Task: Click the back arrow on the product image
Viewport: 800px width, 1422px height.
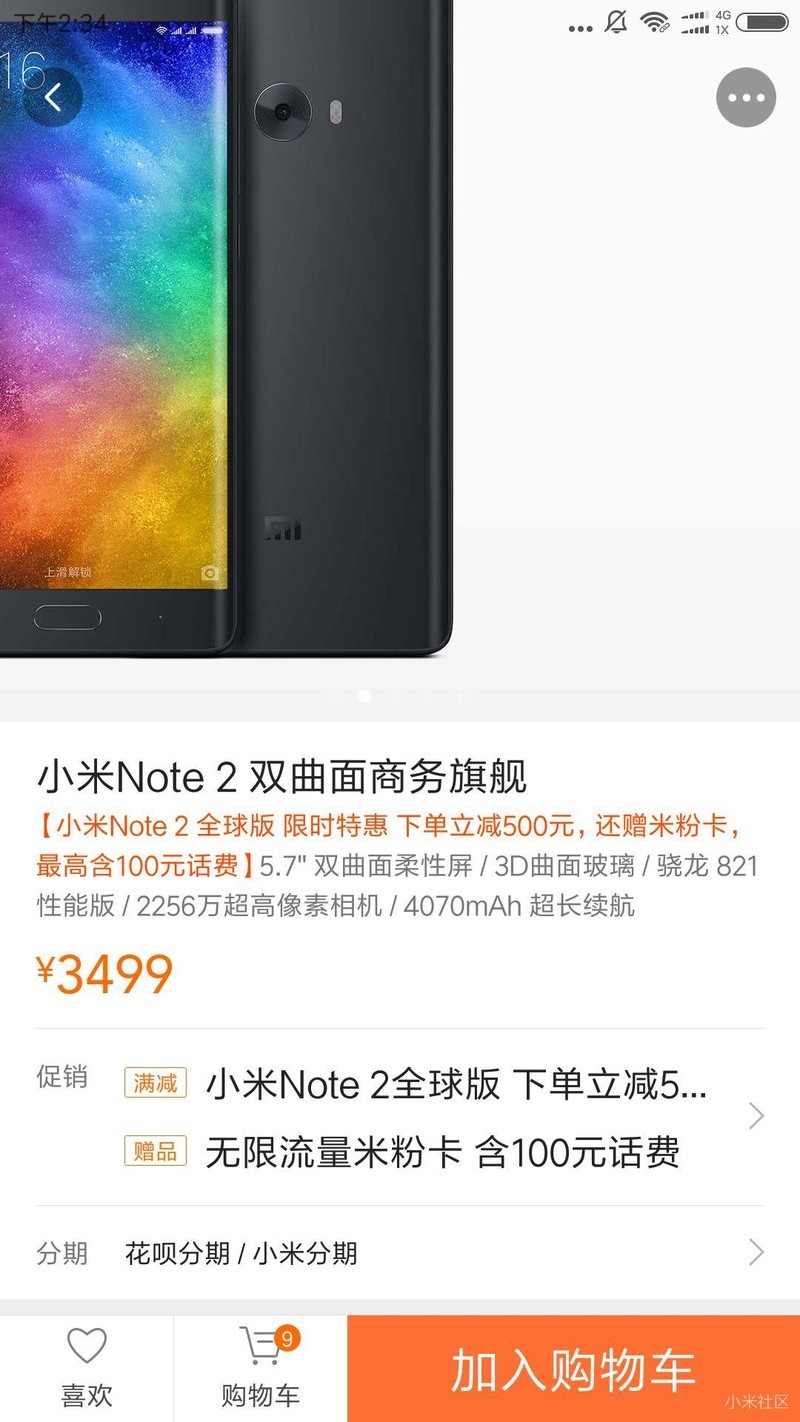Action: coord(55,98)
